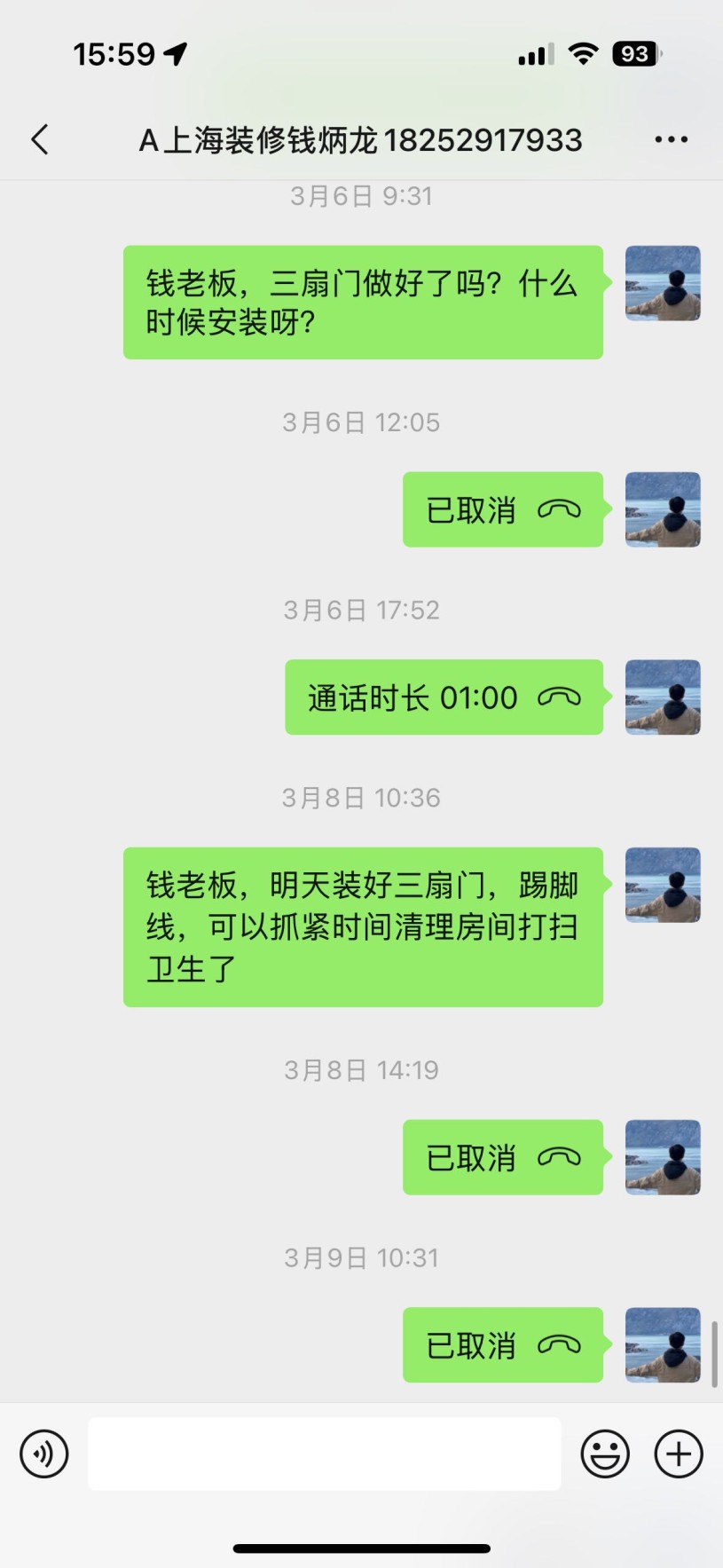Image resolution: width=723 pixels, height=1568 pixels.
Task: Switch to voice message input
Action: tap(44, 1454)
